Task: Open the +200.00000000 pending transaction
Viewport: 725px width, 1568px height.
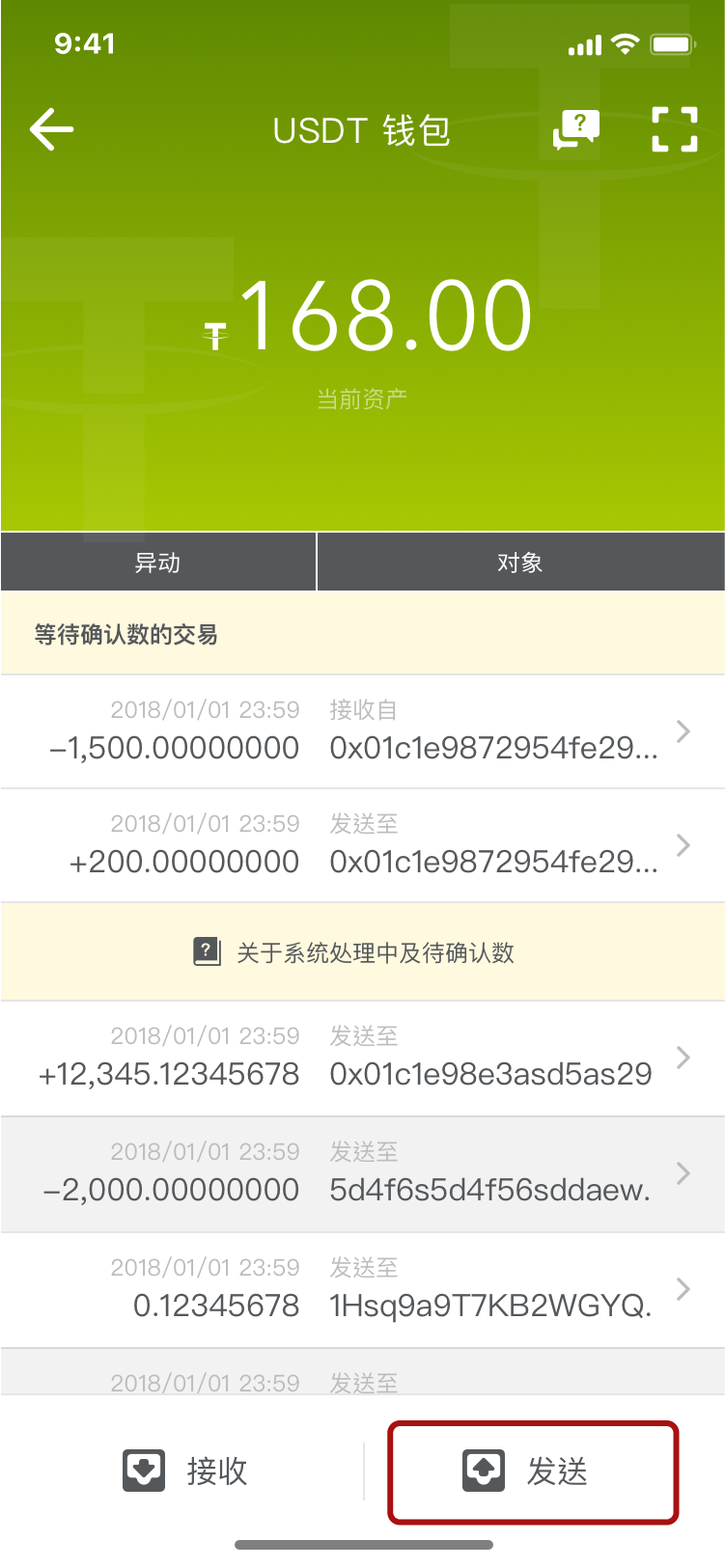Action: click(362, 845)
